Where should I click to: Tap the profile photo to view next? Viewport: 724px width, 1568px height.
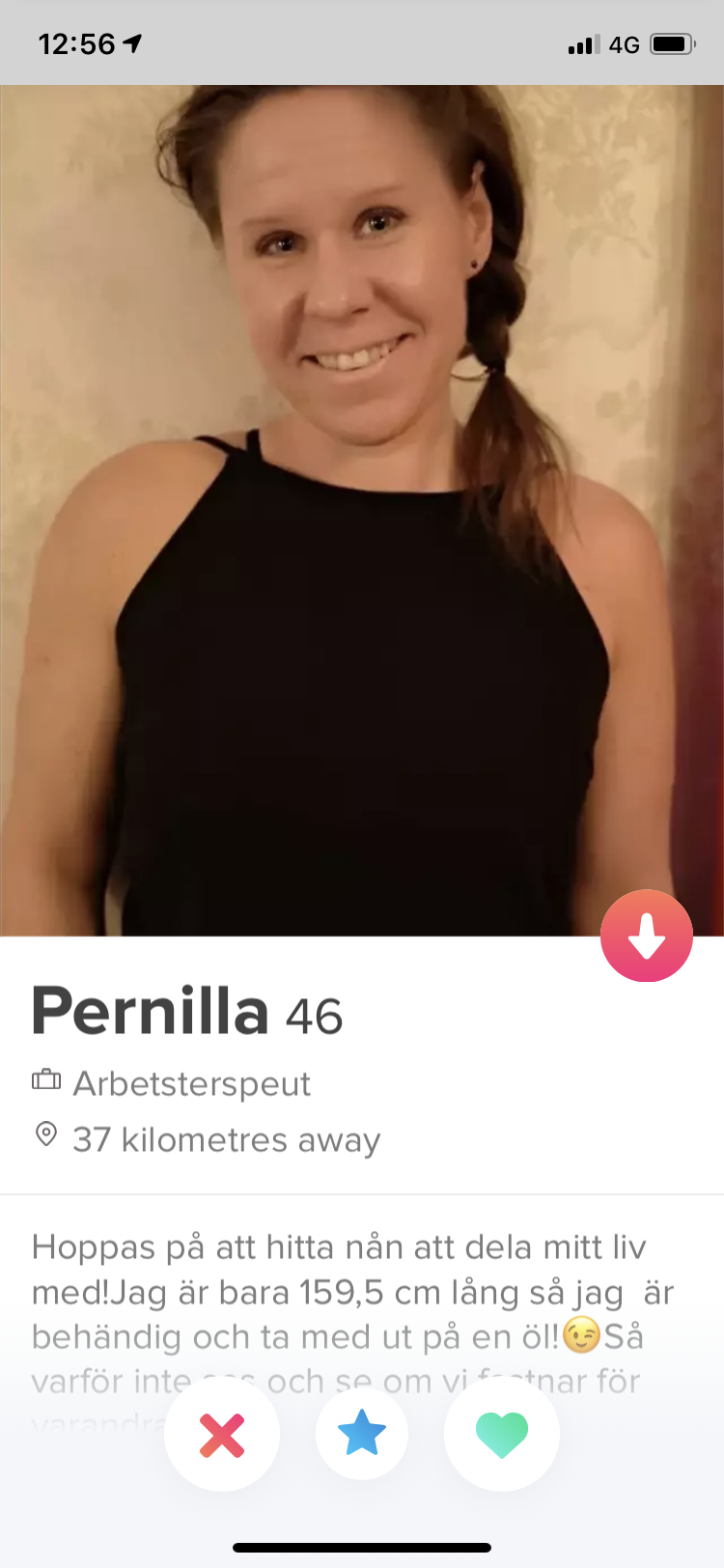tap(362, 510)
